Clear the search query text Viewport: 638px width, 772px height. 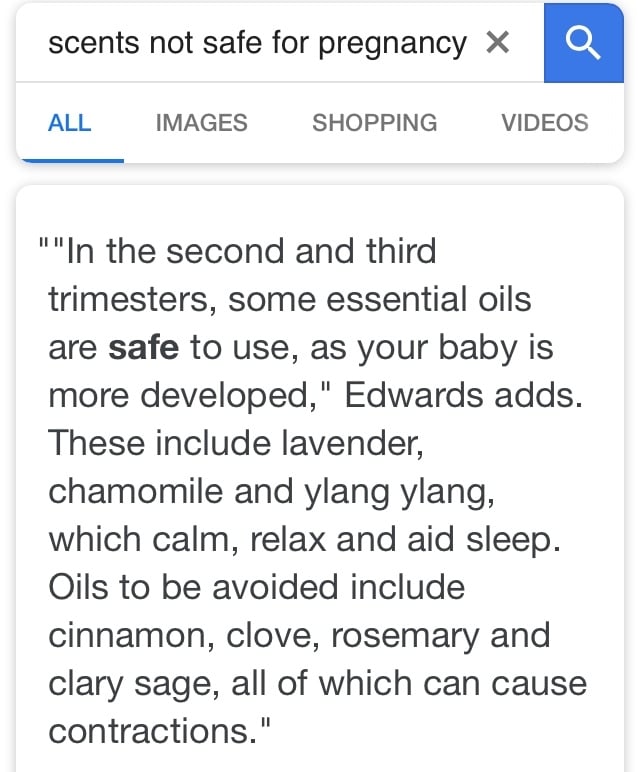point(497,43)
